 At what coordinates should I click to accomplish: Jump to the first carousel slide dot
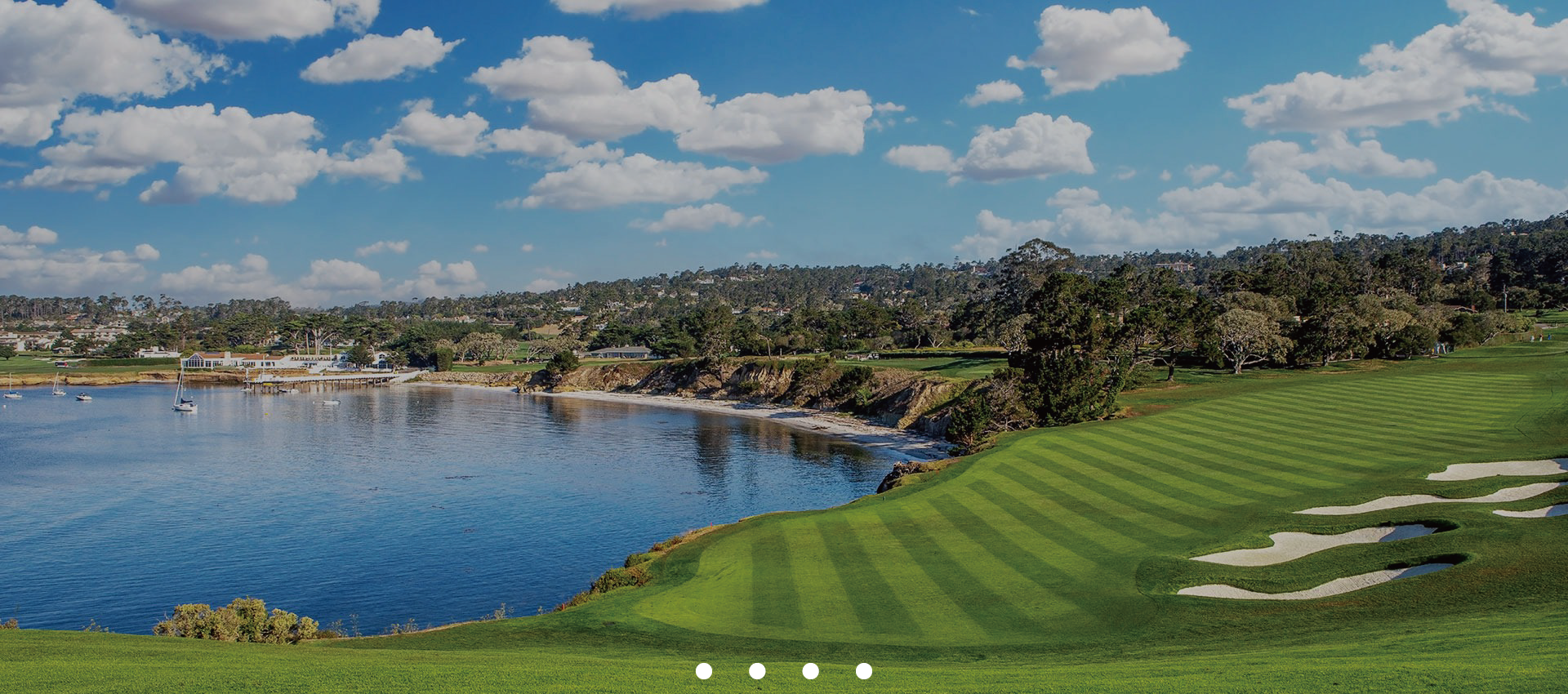[x=704, y=671]
